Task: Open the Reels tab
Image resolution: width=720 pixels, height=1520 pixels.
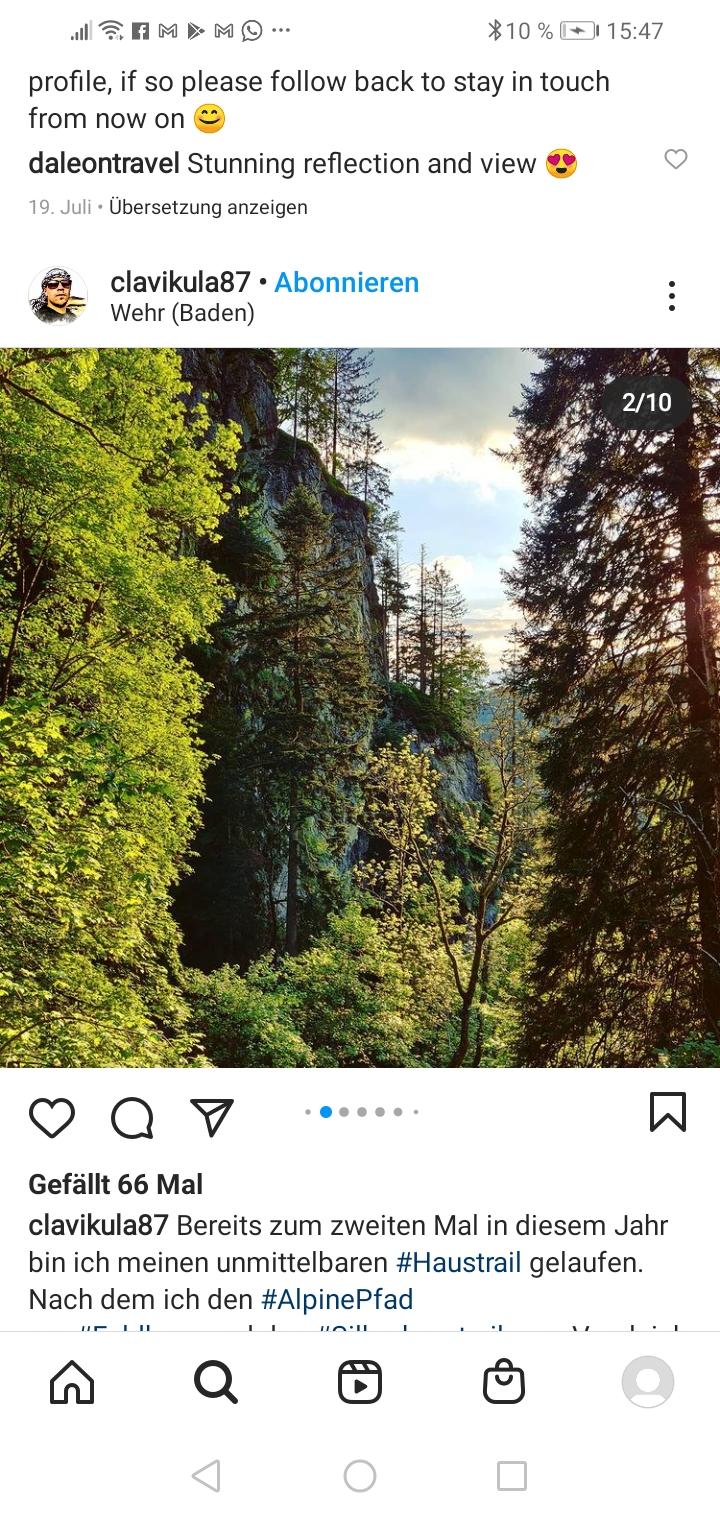Action: (x=360, y=1382)
